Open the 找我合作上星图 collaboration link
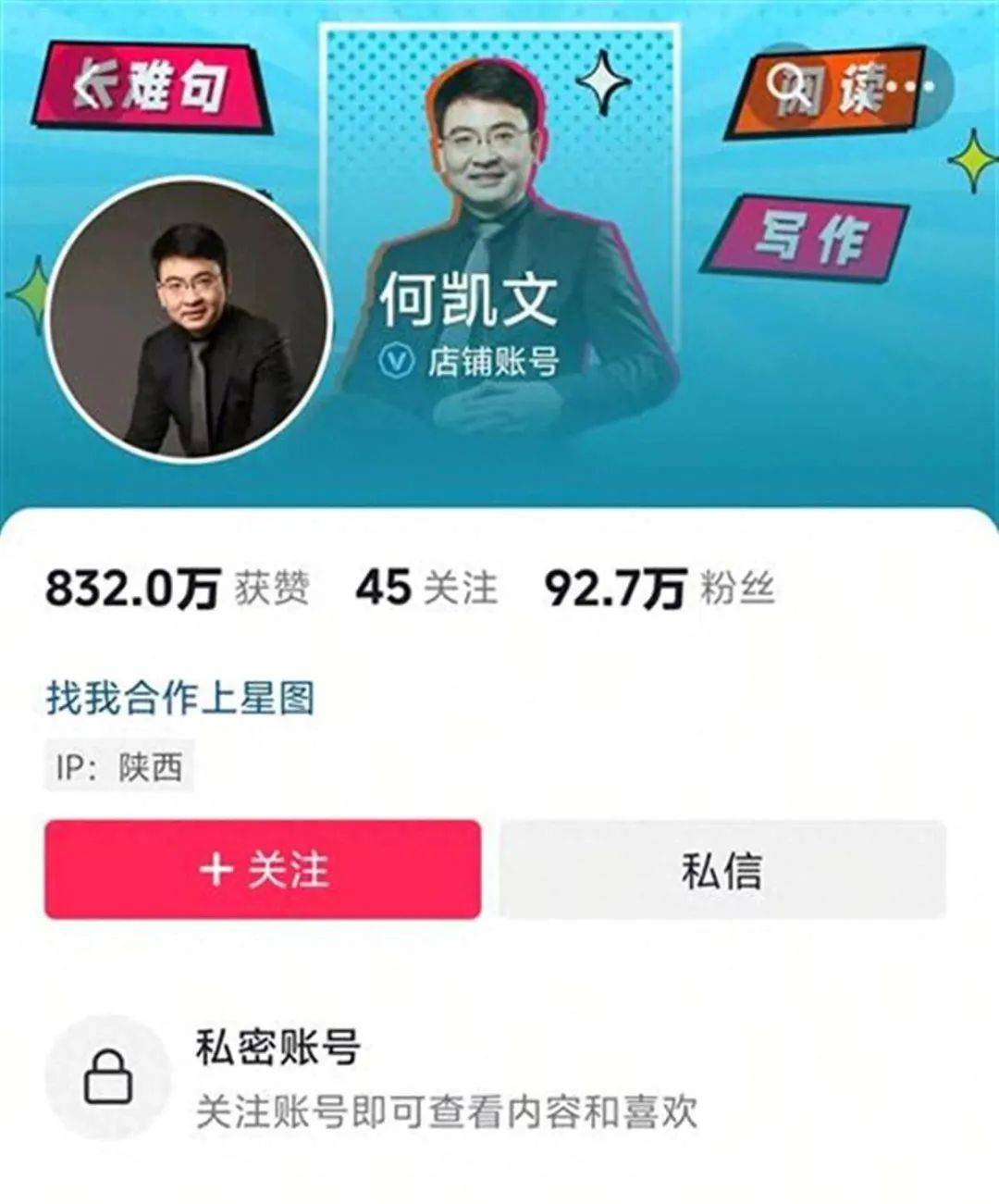Viewport: 999px width, 1204px height. click(180, 698)
